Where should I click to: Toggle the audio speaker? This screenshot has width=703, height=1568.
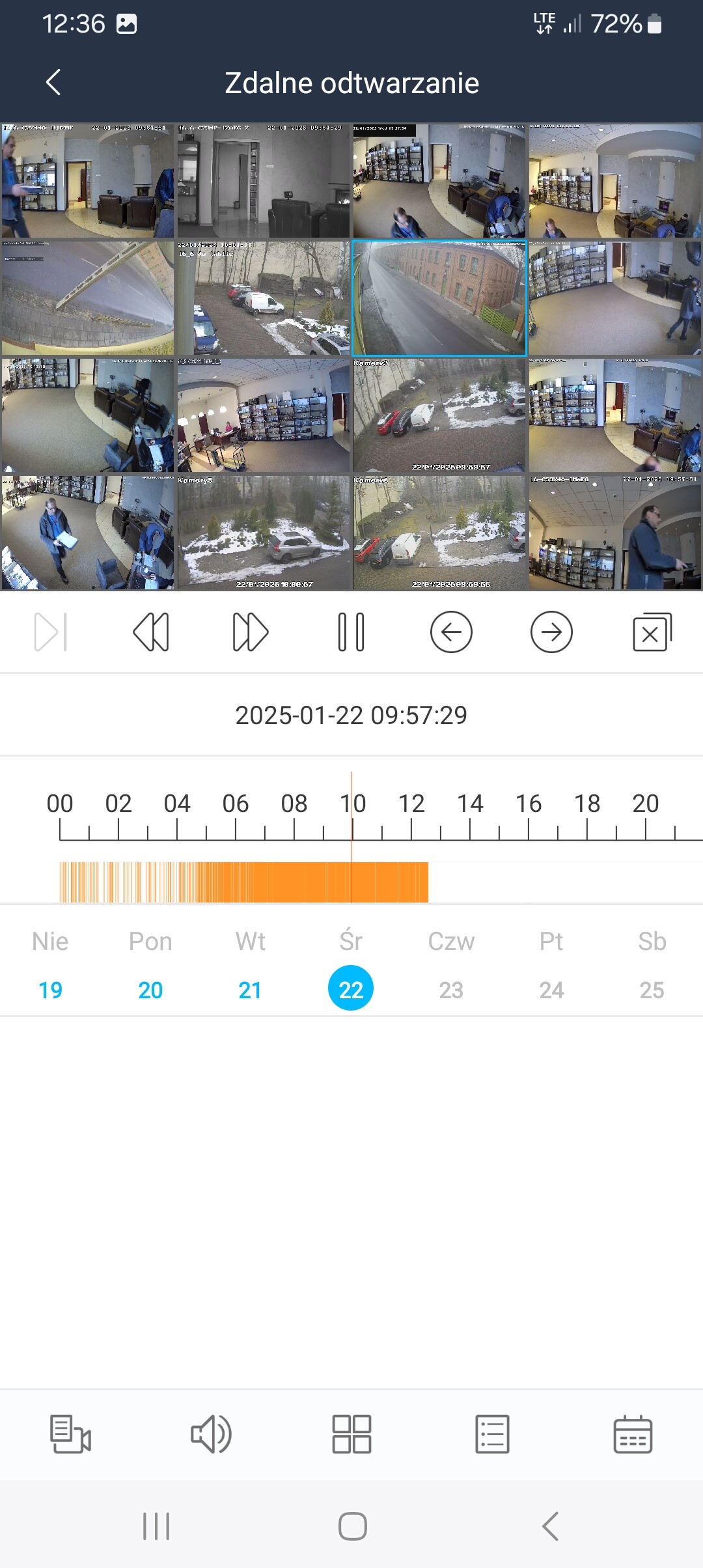[x=211, y=1434]
